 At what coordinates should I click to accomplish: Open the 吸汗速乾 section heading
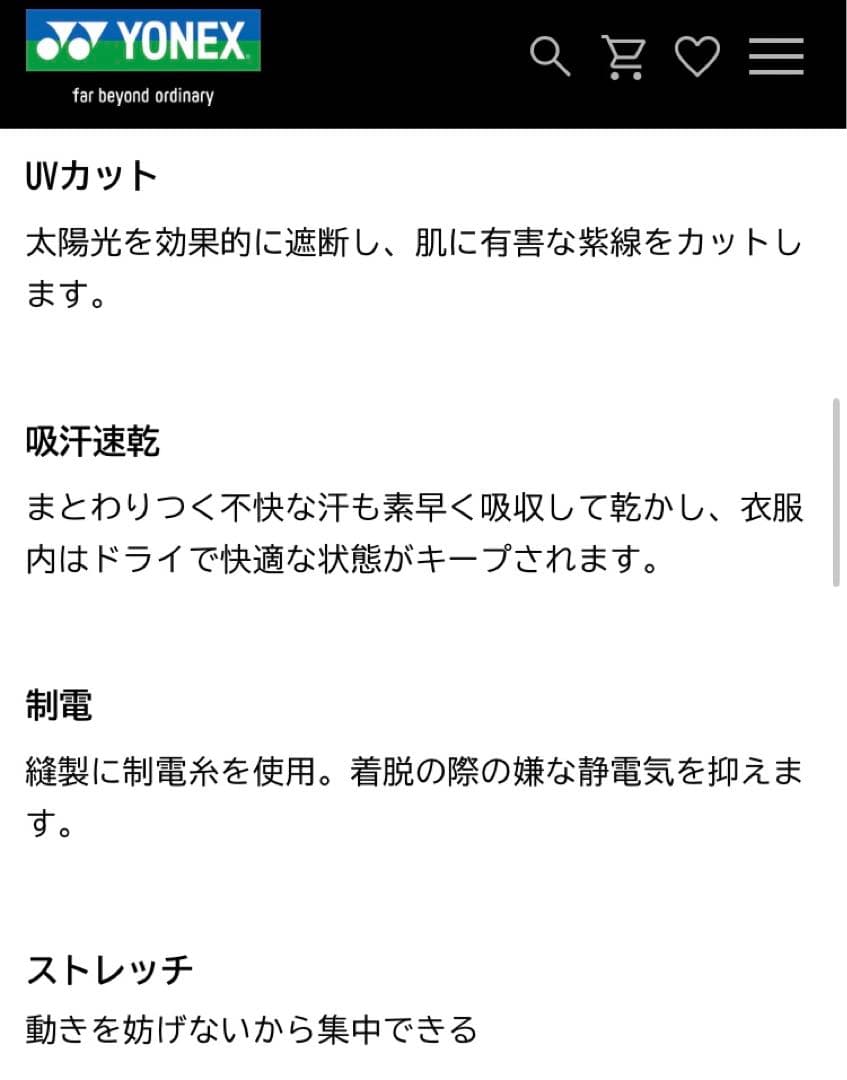click(x=91, y=440)
